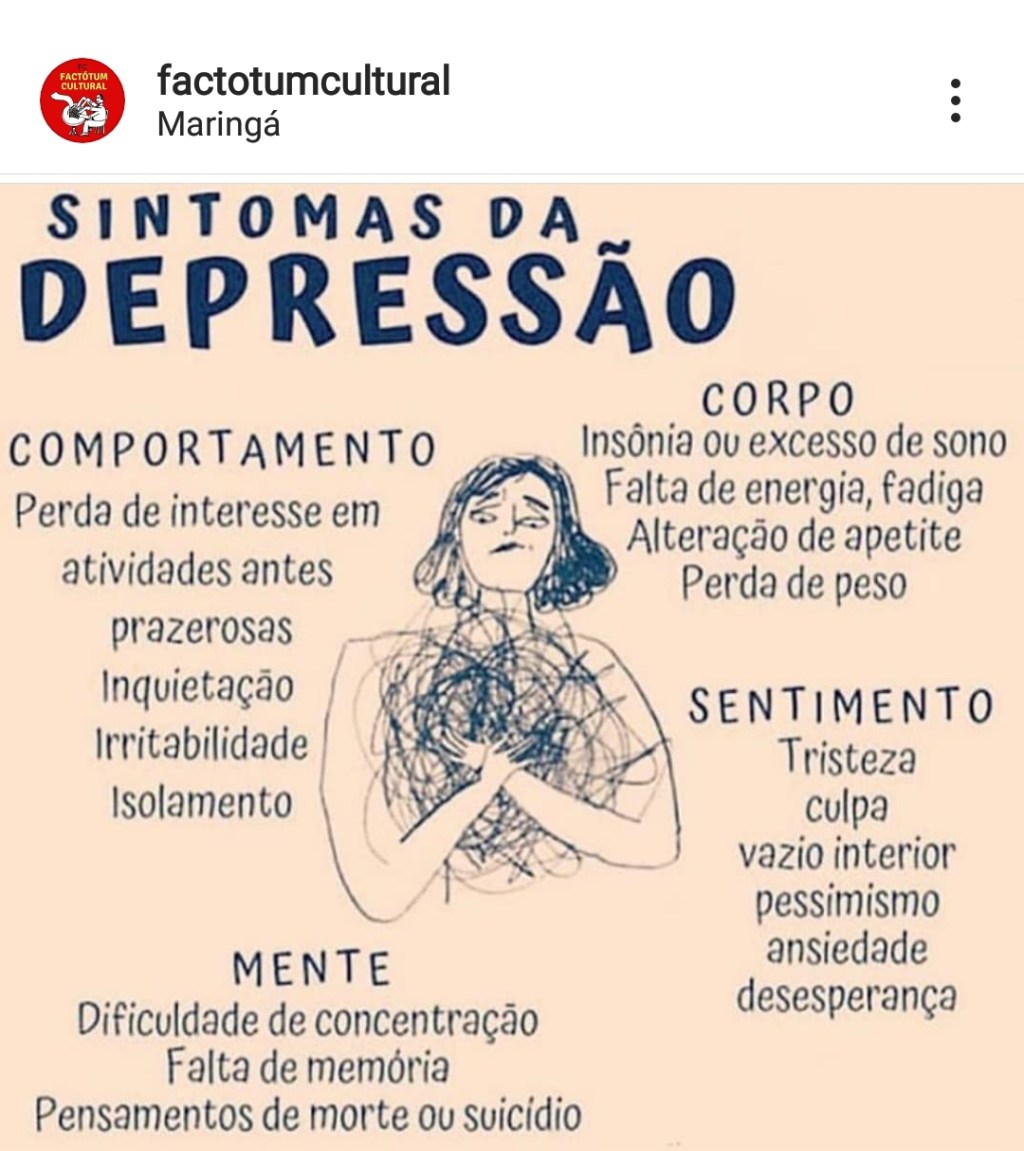The height and width of the screenshot is (1151, 1024).
Task: Select the SENTIMENTO section header
Action: pyautogui.click(x=840, y=705)
